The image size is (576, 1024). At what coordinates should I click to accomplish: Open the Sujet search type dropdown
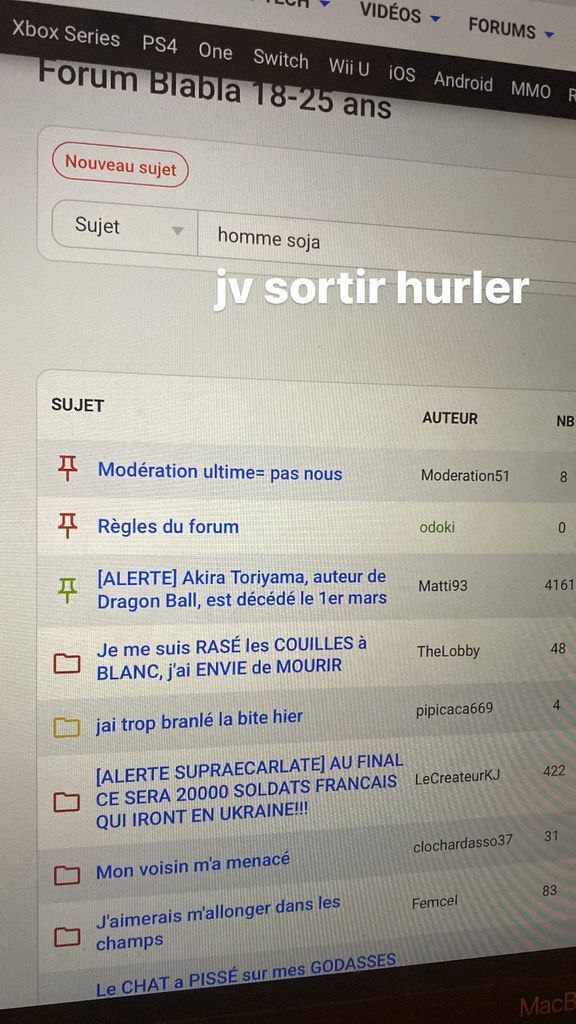pos(125,228)
